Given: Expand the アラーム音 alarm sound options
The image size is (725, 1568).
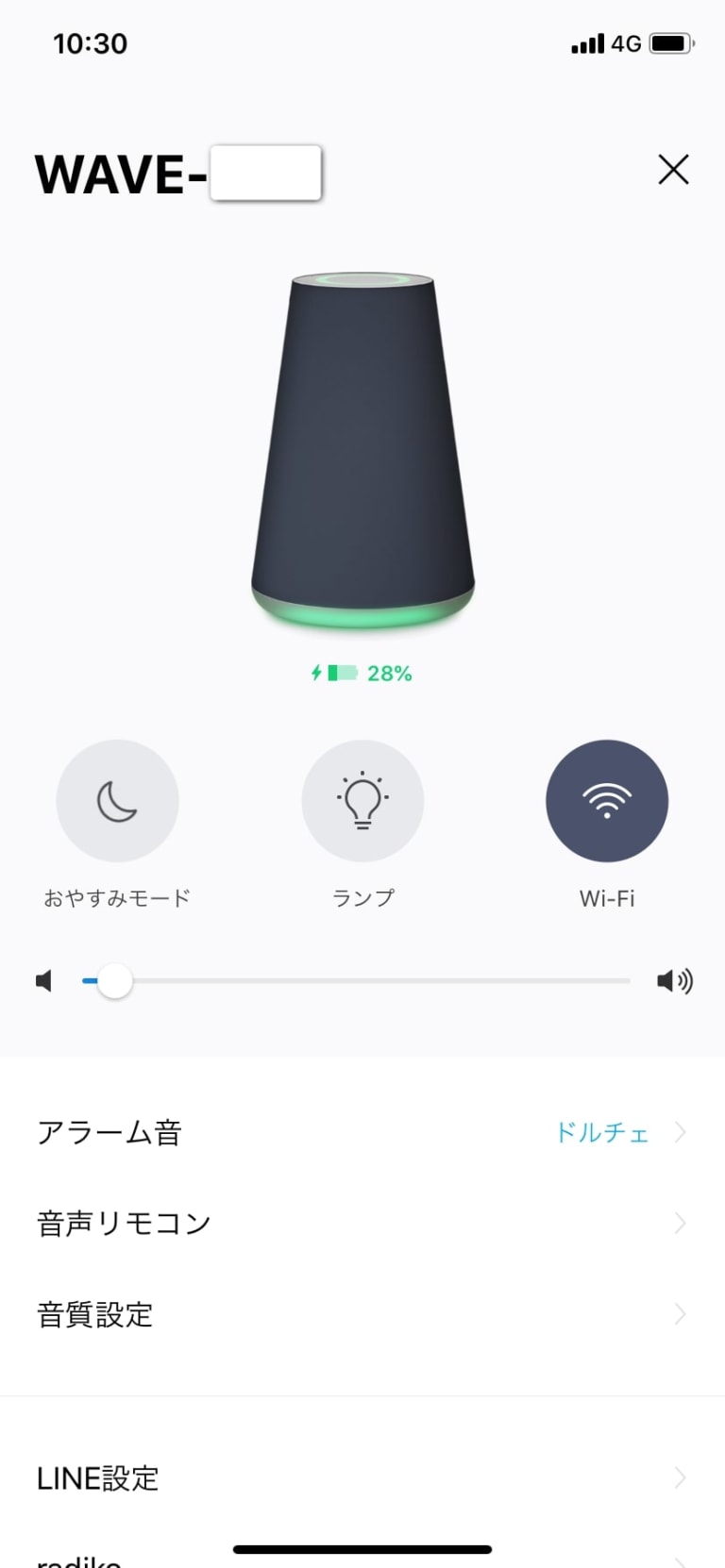Looking at the screenshot, I should (x=681, y=1131).
